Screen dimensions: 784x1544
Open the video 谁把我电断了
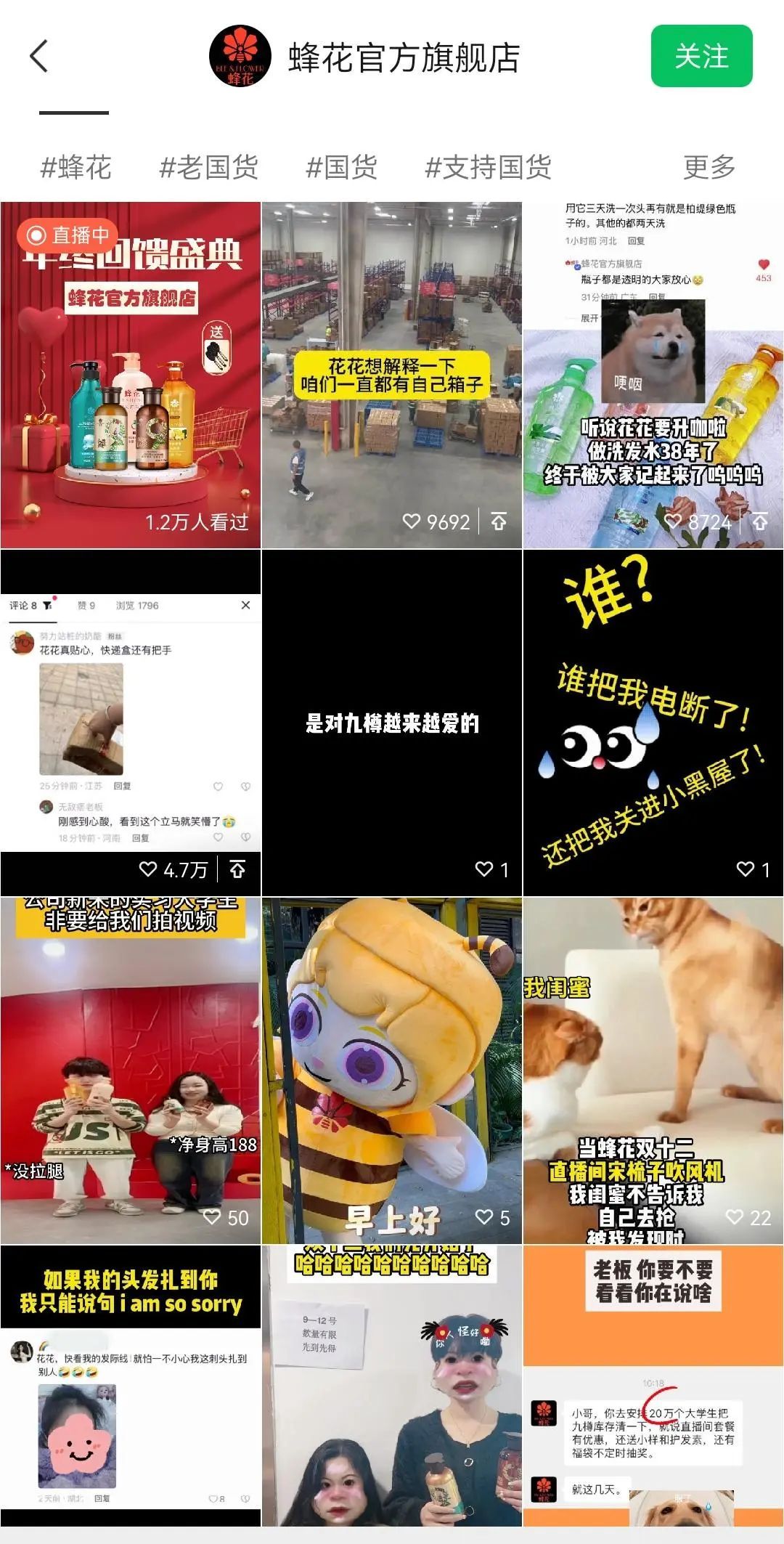pyautogui.click(x=653, y=723)
